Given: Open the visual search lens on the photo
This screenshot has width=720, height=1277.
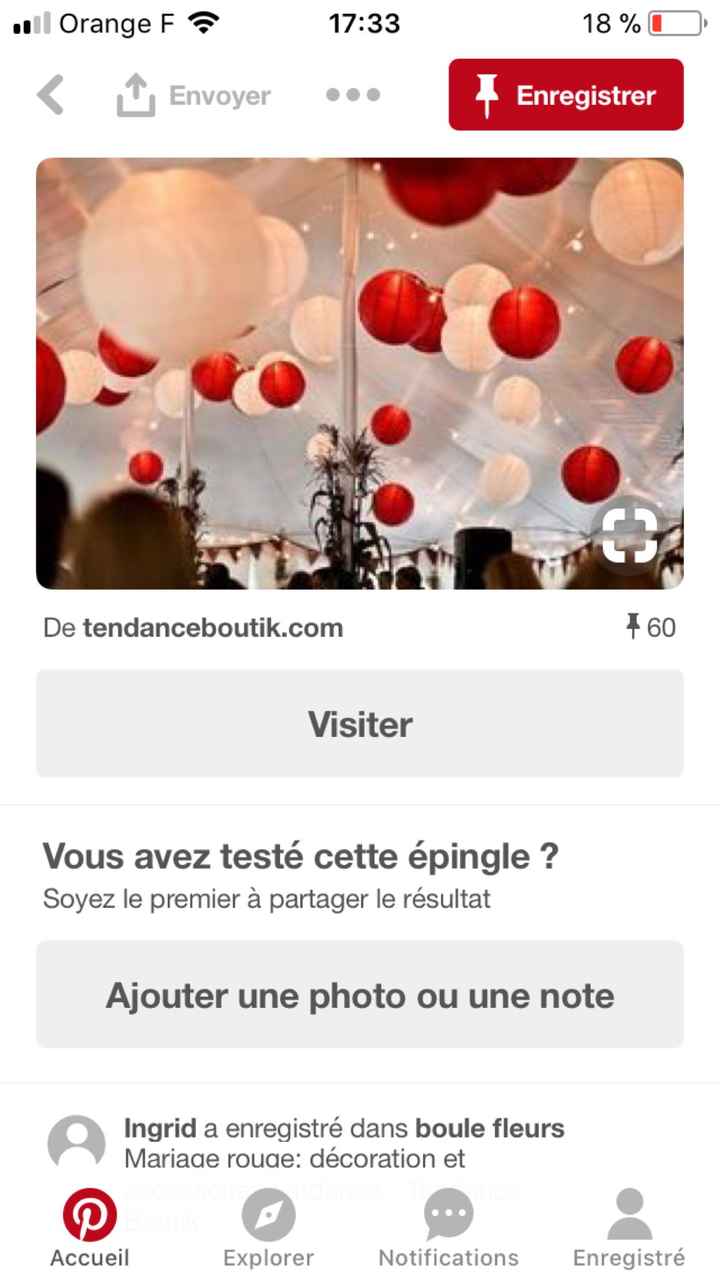Looking at the screenshot, I should [631, 536].
